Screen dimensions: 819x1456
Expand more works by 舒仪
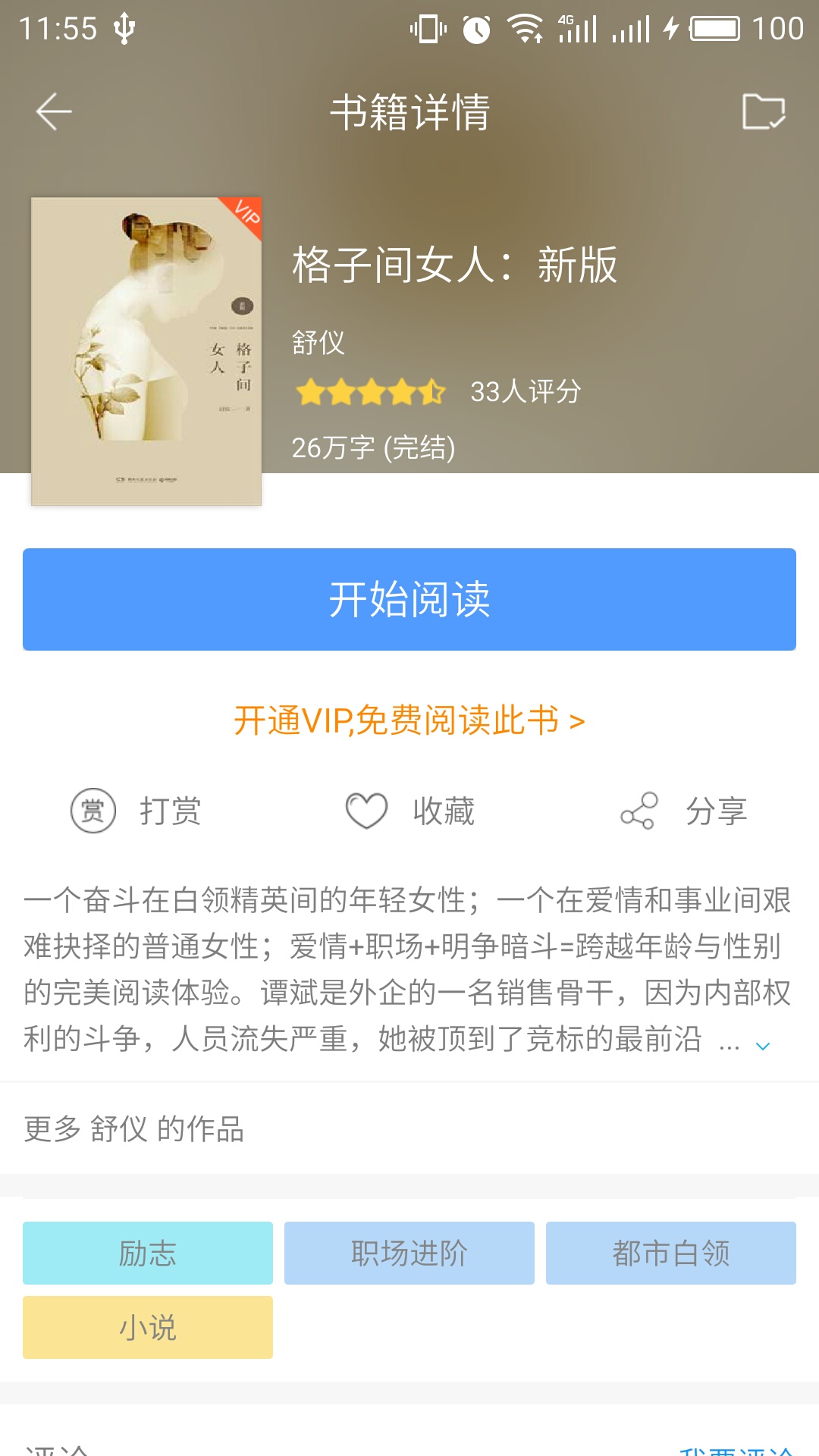click(133, 1130)
